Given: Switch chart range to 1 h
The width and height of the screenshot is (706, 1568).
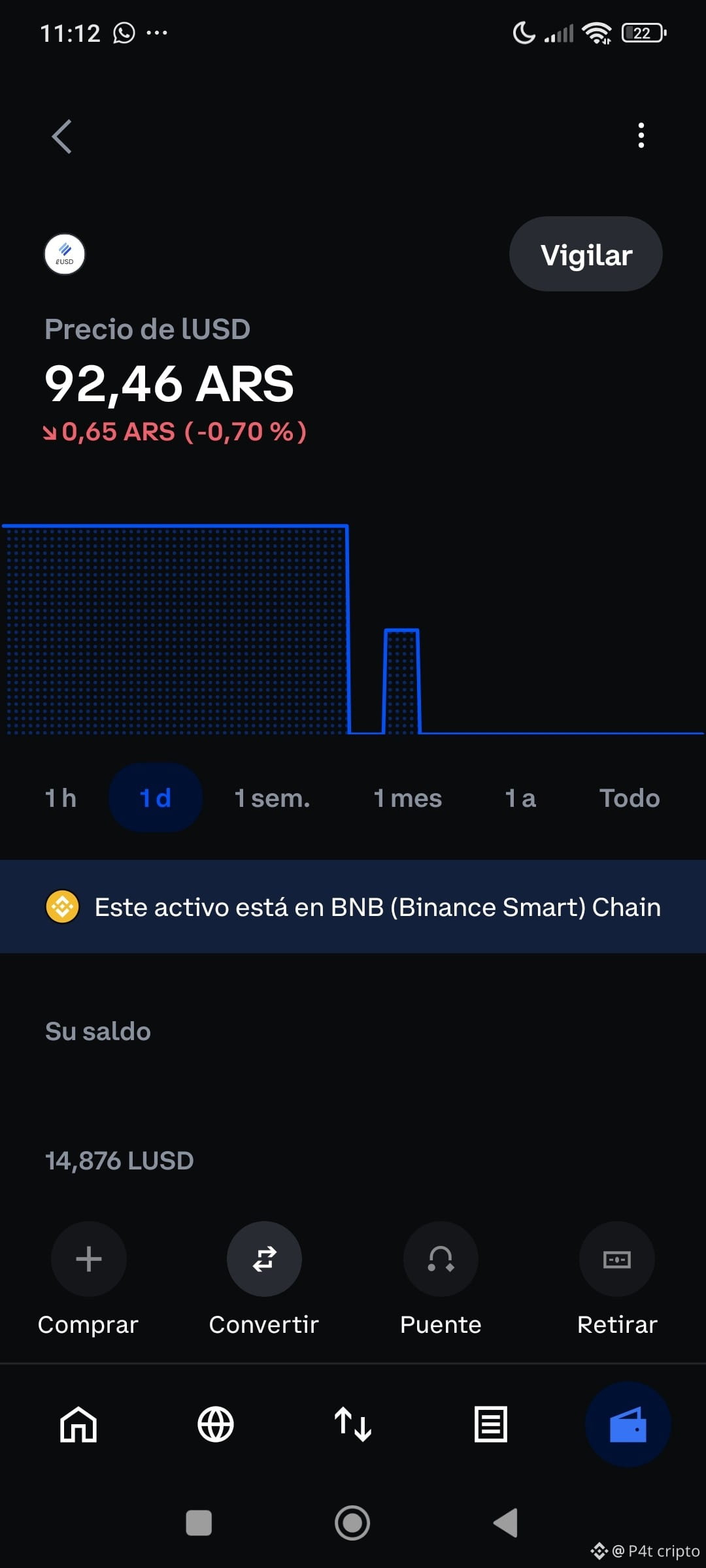Looking at the screenshot, I should coord(61,798).
